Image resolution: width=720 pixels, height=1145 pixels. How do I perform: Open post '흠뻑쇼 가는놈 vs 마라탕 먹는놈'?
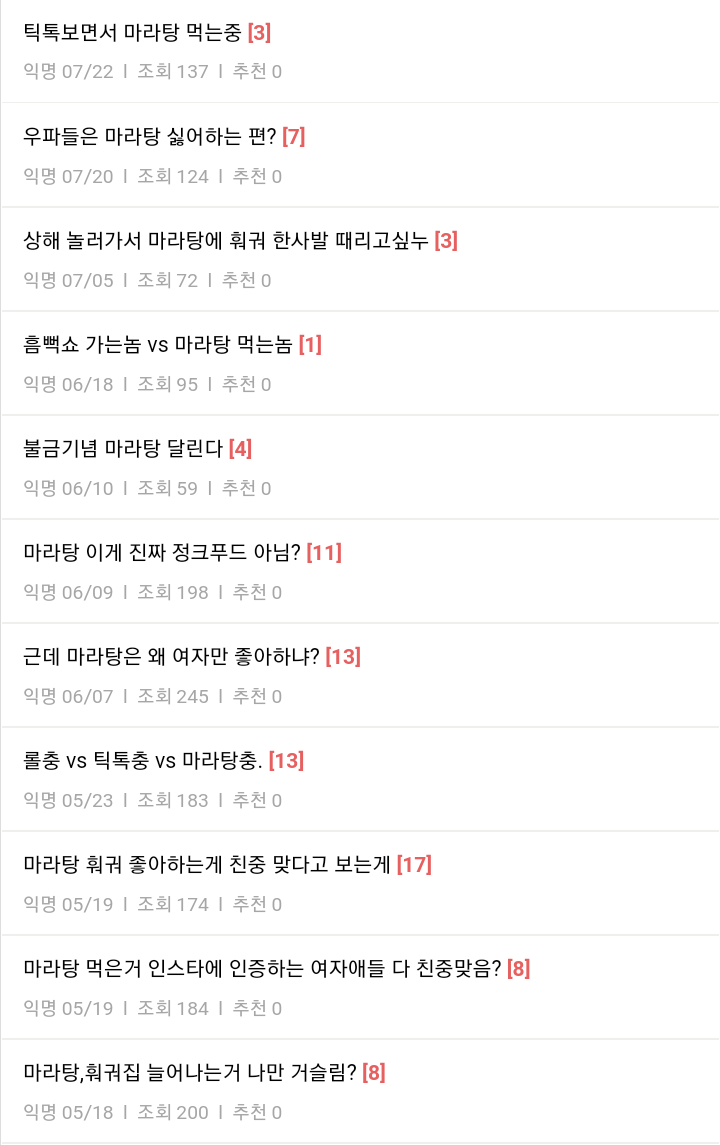coord(158,345)
